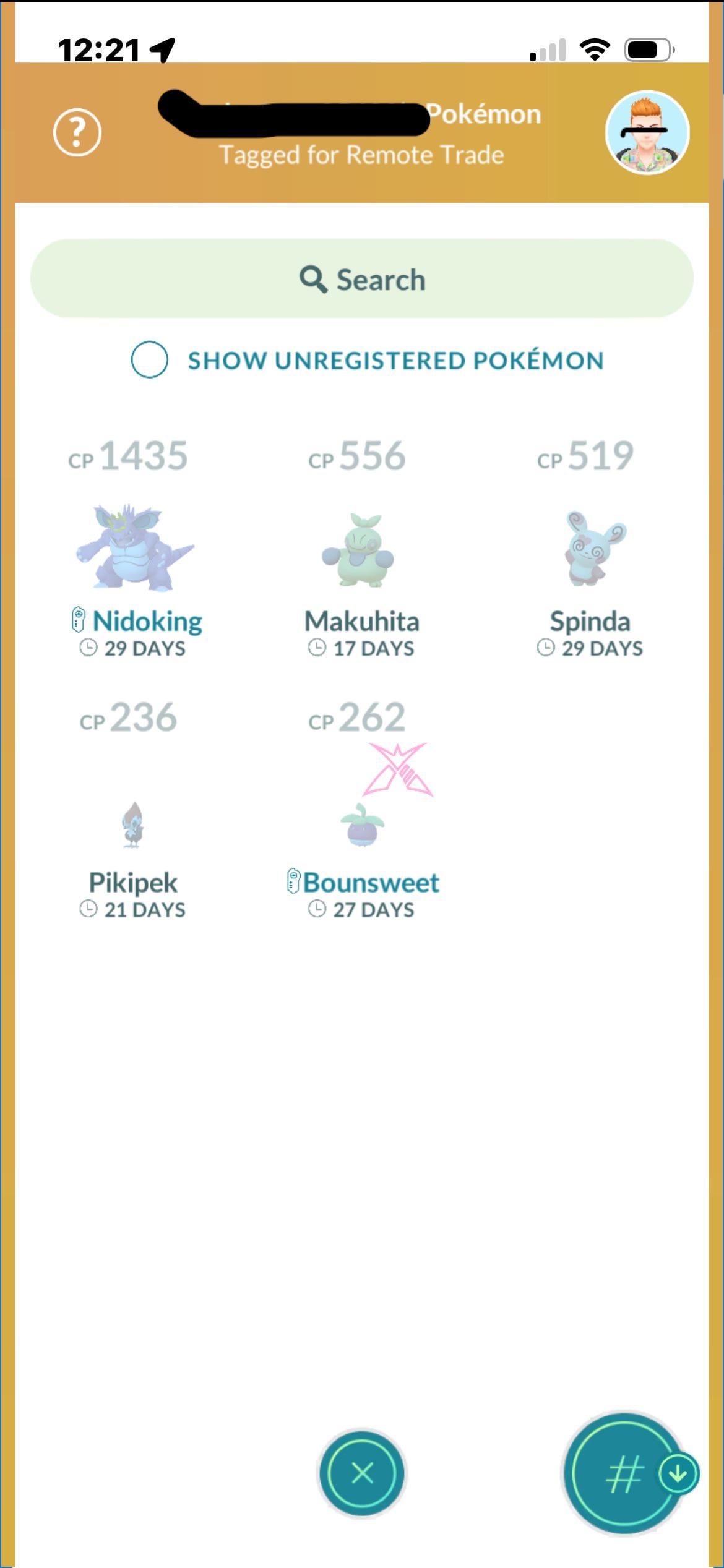Select Makuhita with CP 556
This screenshot has height=1568, width=724.
[361, 549]
